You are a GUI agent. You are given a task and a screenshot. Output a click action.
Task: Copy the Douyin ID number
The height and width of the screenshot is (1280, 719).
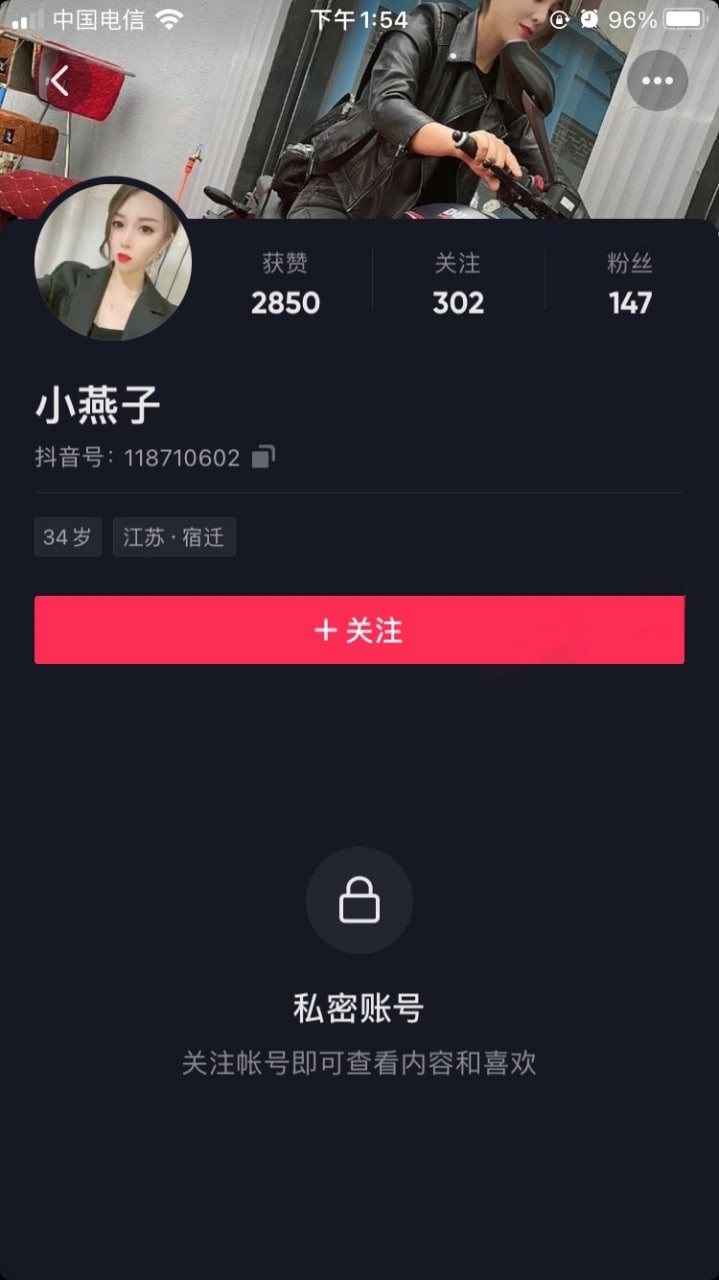(263, 457)
